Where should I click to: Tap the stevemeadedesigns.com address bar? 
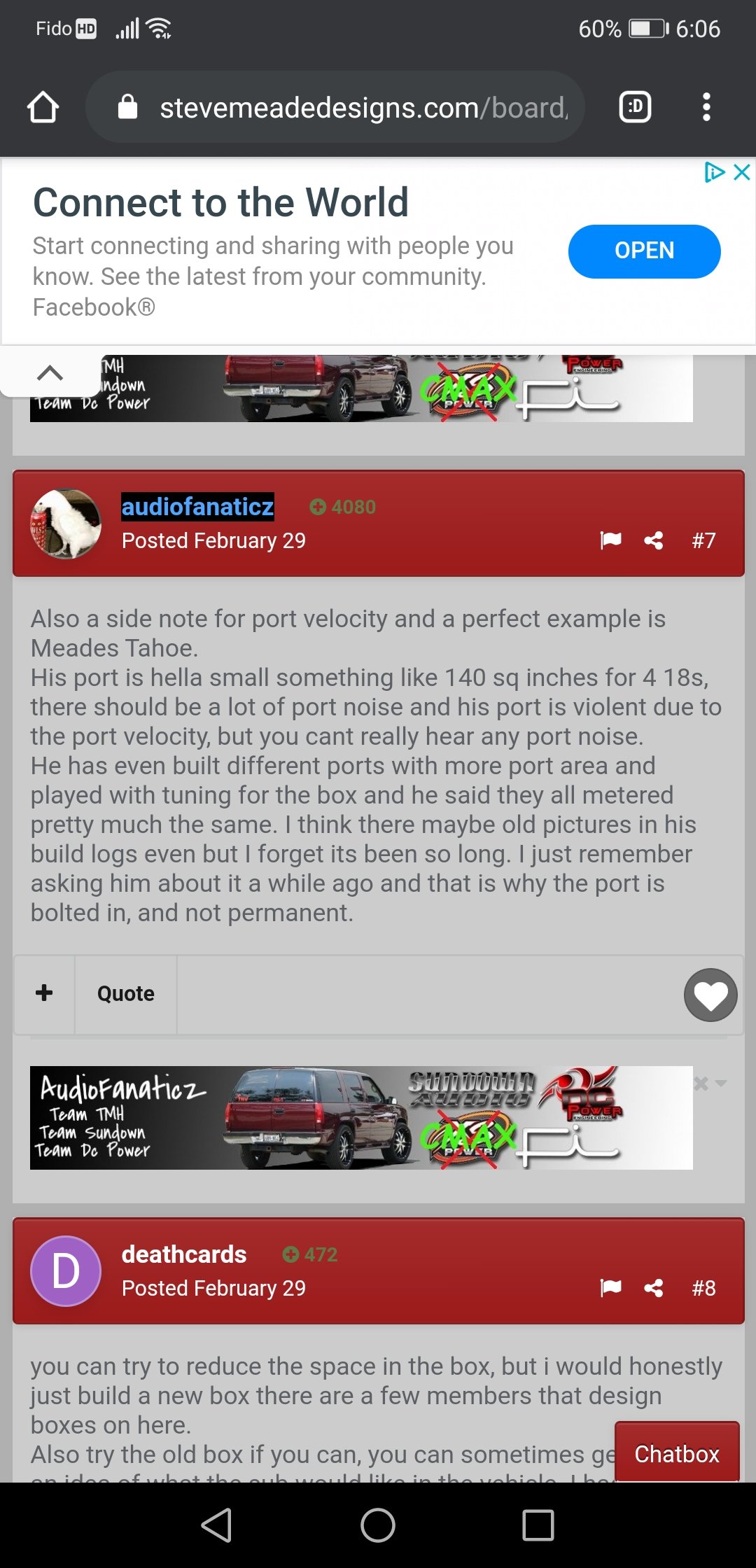coord(335,107)
